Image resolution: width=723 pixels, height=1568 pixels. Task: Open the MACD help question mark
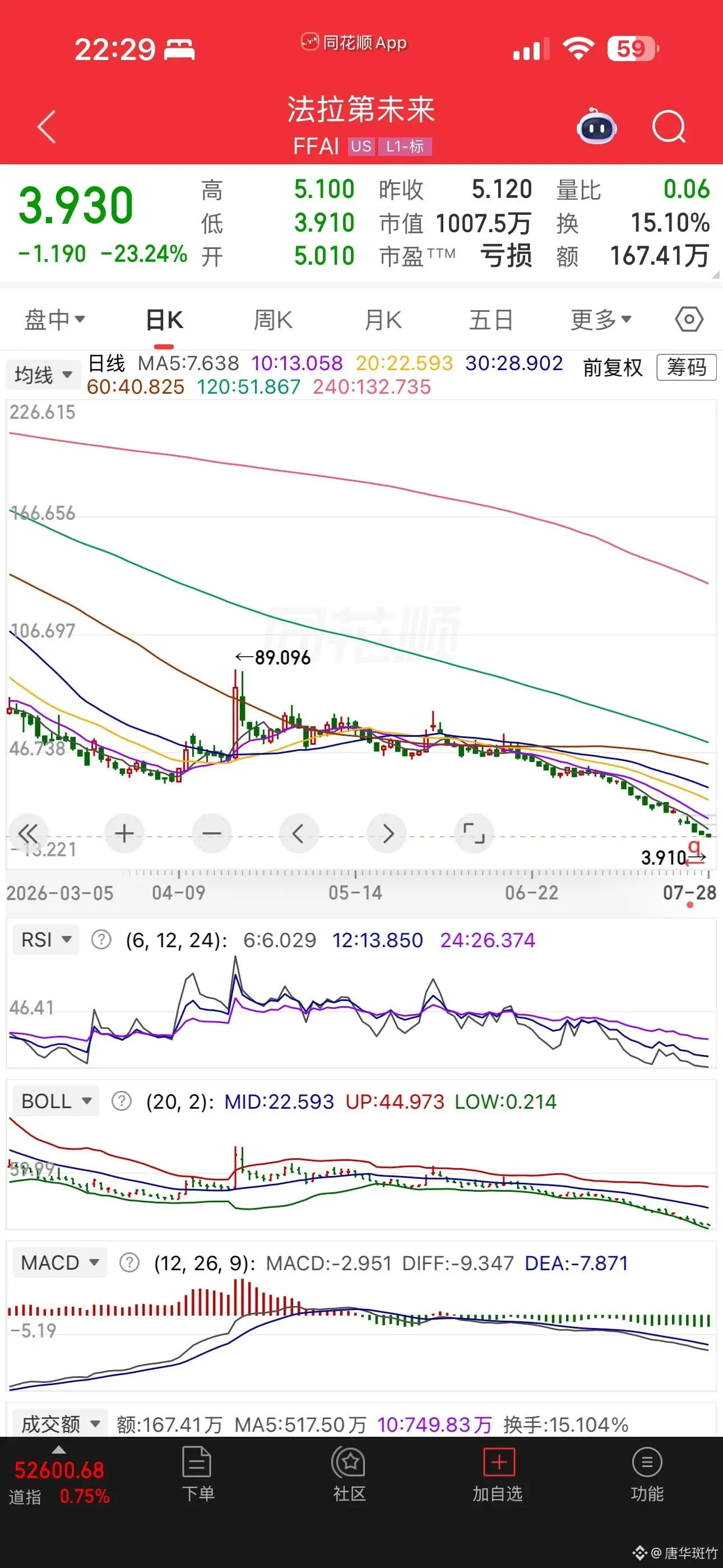coord(129,1262)
